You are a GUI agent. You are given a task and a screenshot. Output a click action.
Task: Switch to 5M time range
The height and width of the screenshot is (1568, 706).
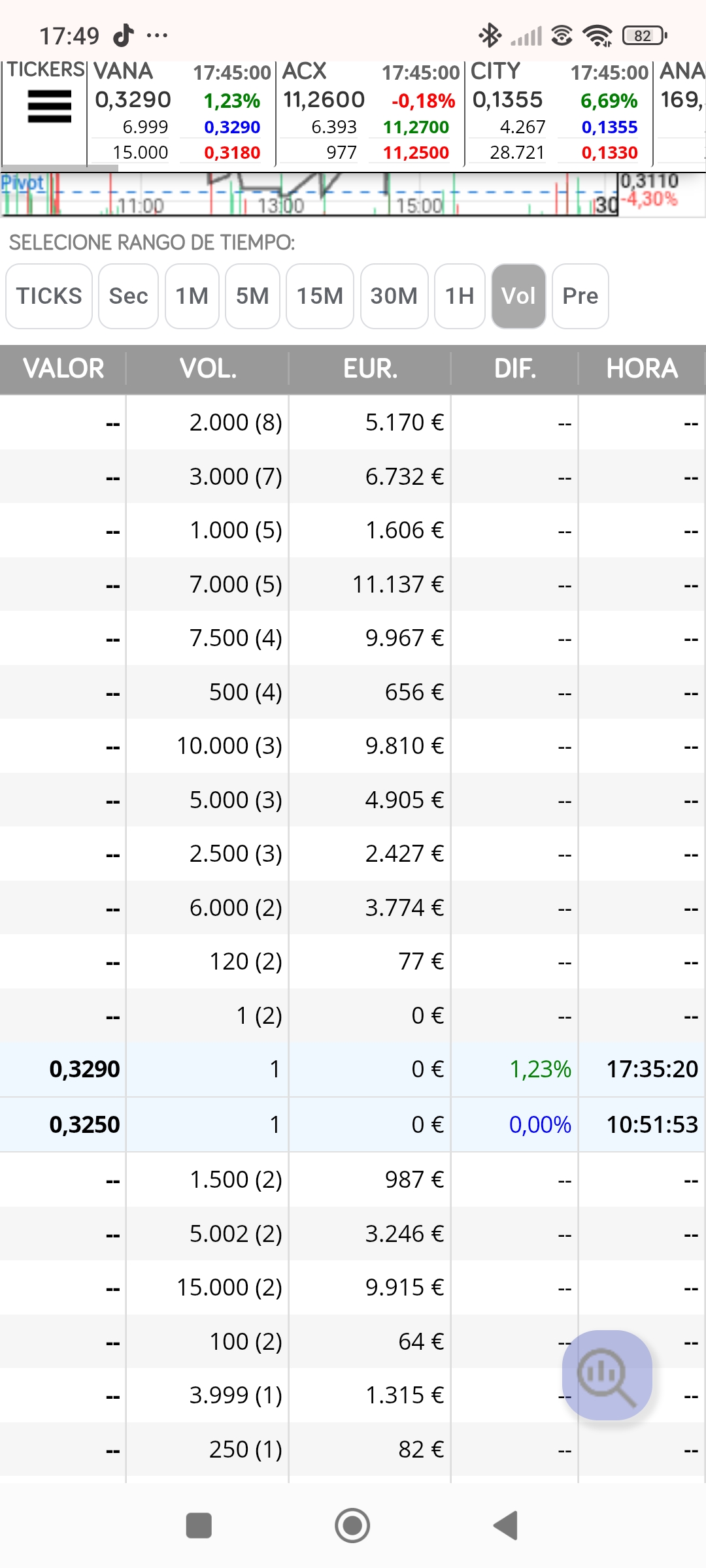coord(252,296)
